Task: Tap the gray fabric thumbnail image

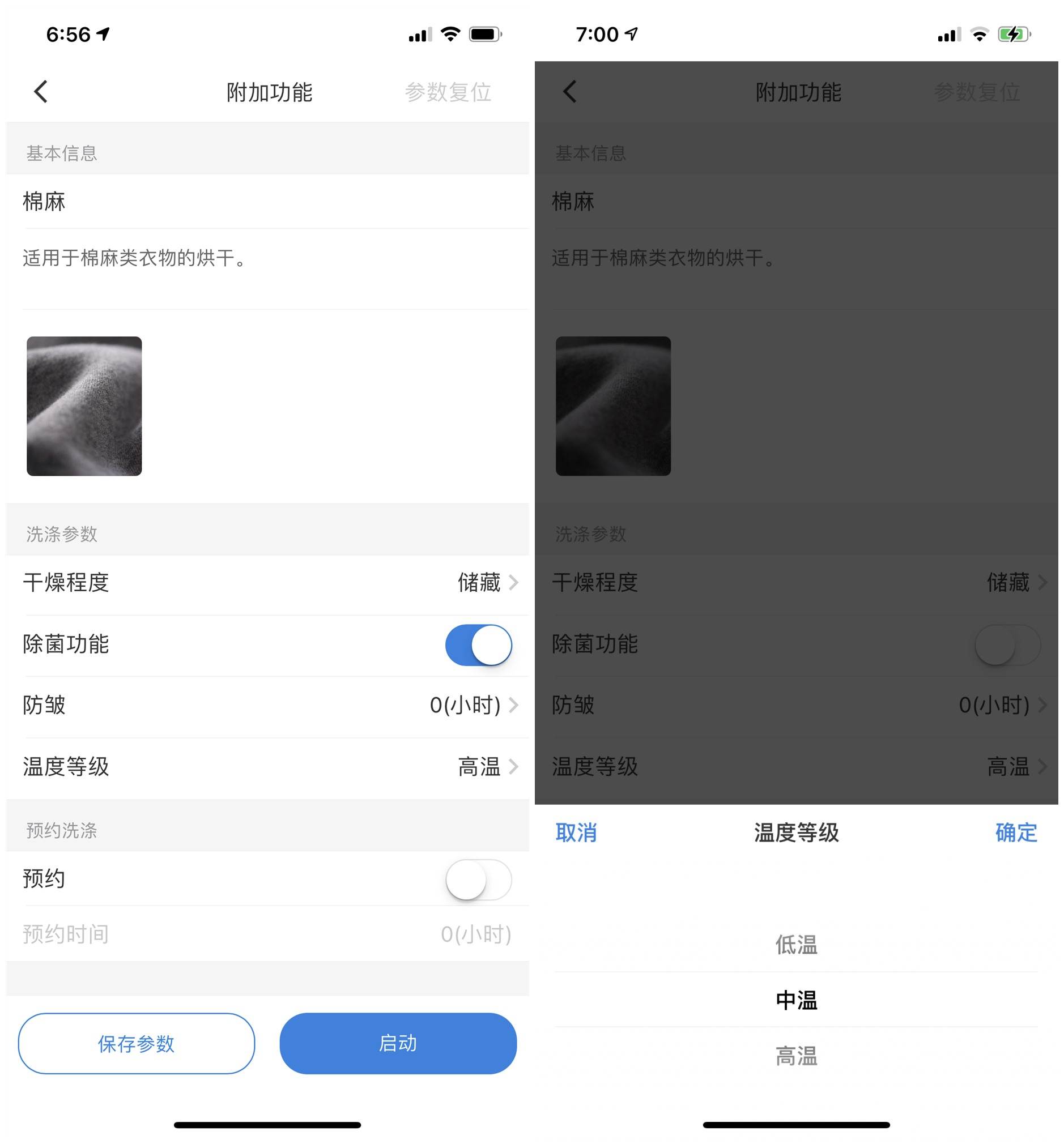Action: click(x=83, y=405)
